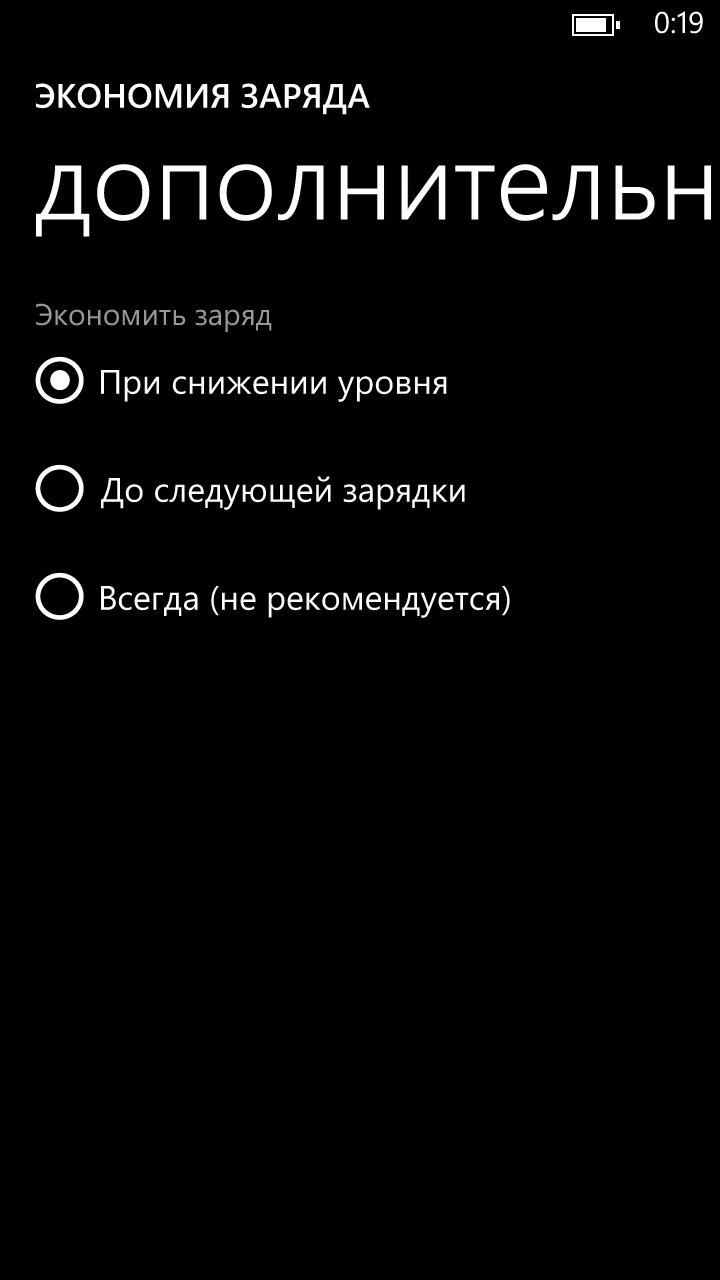Select the 'При снижении уровня' option
The width and height of the screenshot is (720, 1280).
point(59,382)
